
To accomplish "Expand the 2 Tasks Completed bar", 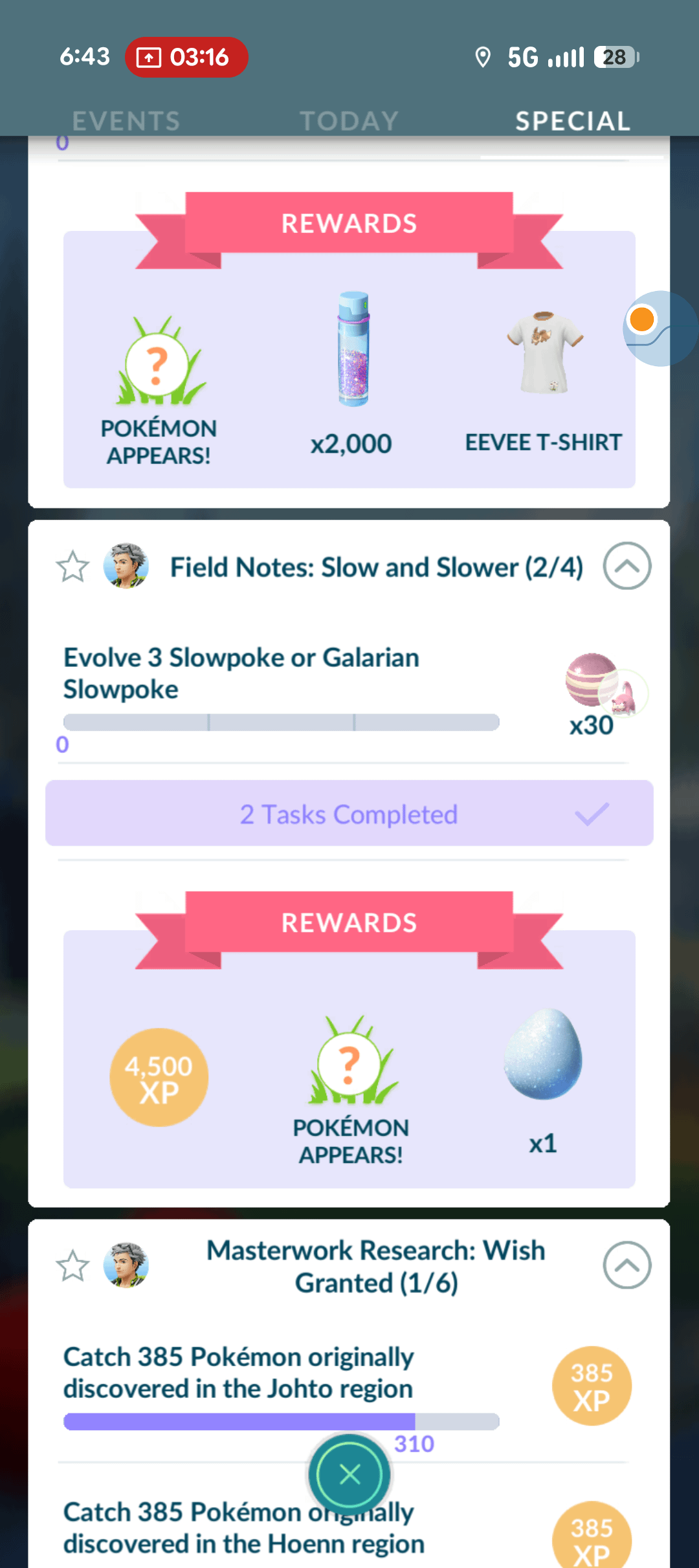I will click(349, 814).
